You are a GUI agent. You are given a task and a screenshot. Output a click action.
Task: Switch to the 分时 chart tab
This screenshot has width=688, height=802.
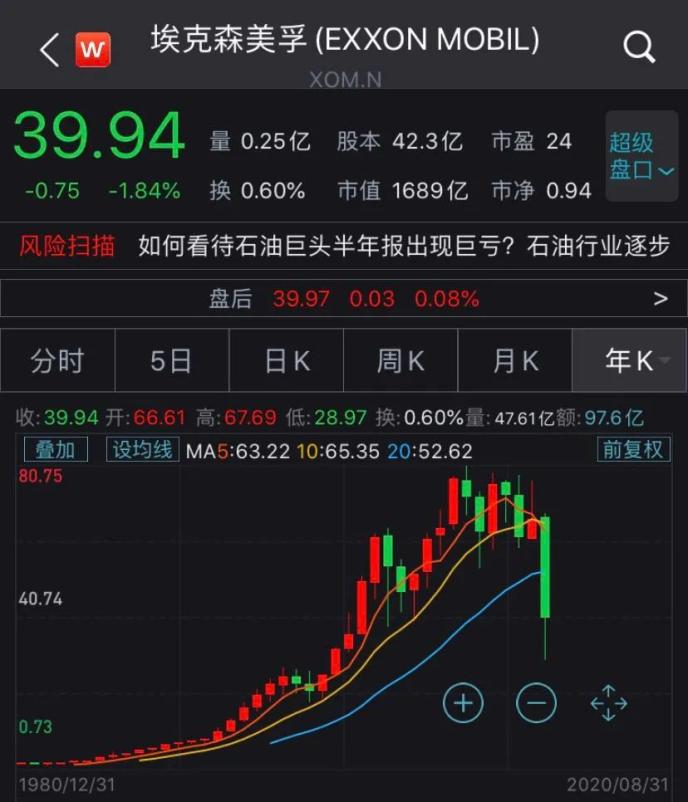pos(57,361)
